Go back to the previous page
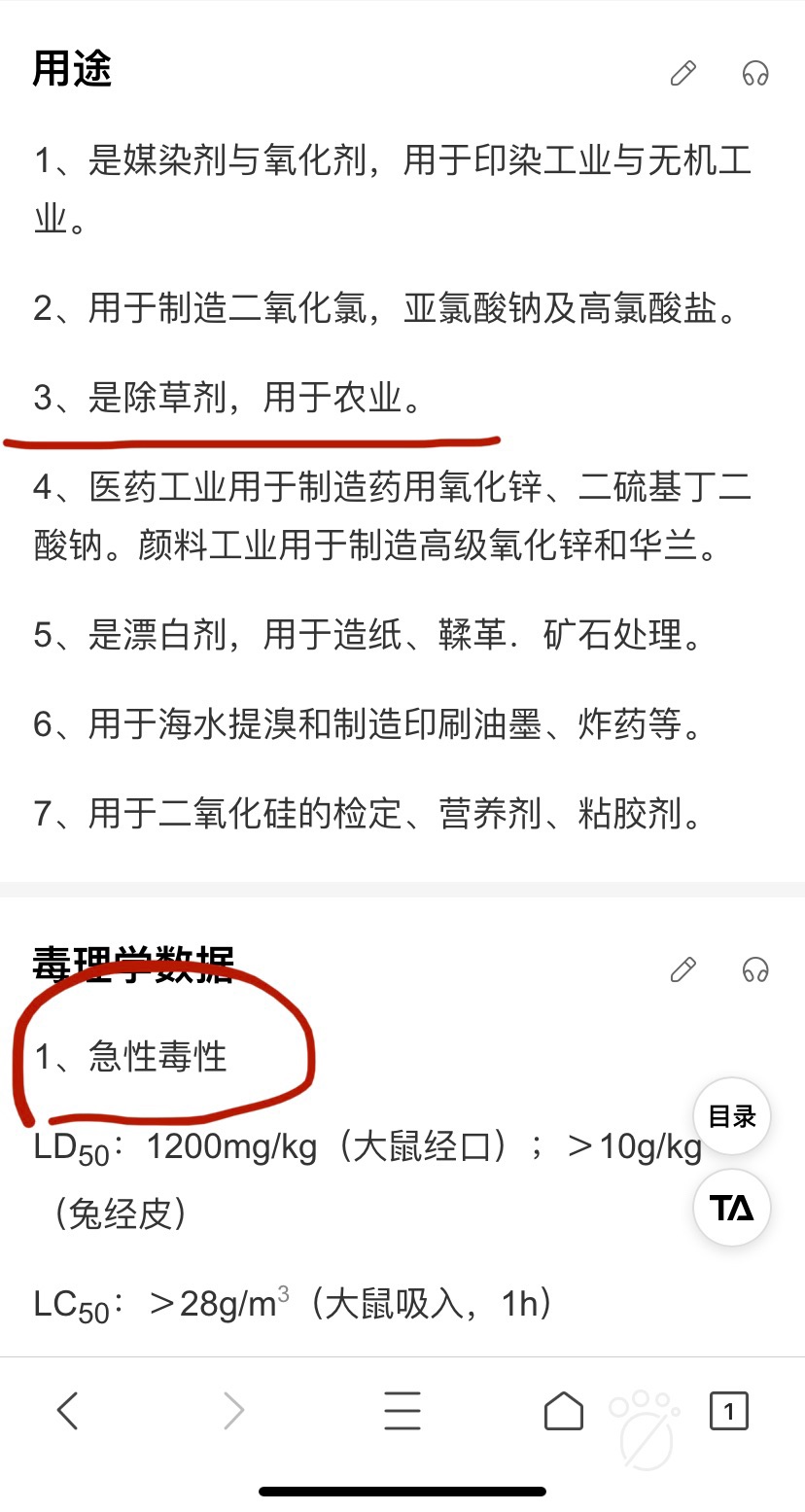The height and width of the screenshot is (1512, 805). click(67, 1410)
